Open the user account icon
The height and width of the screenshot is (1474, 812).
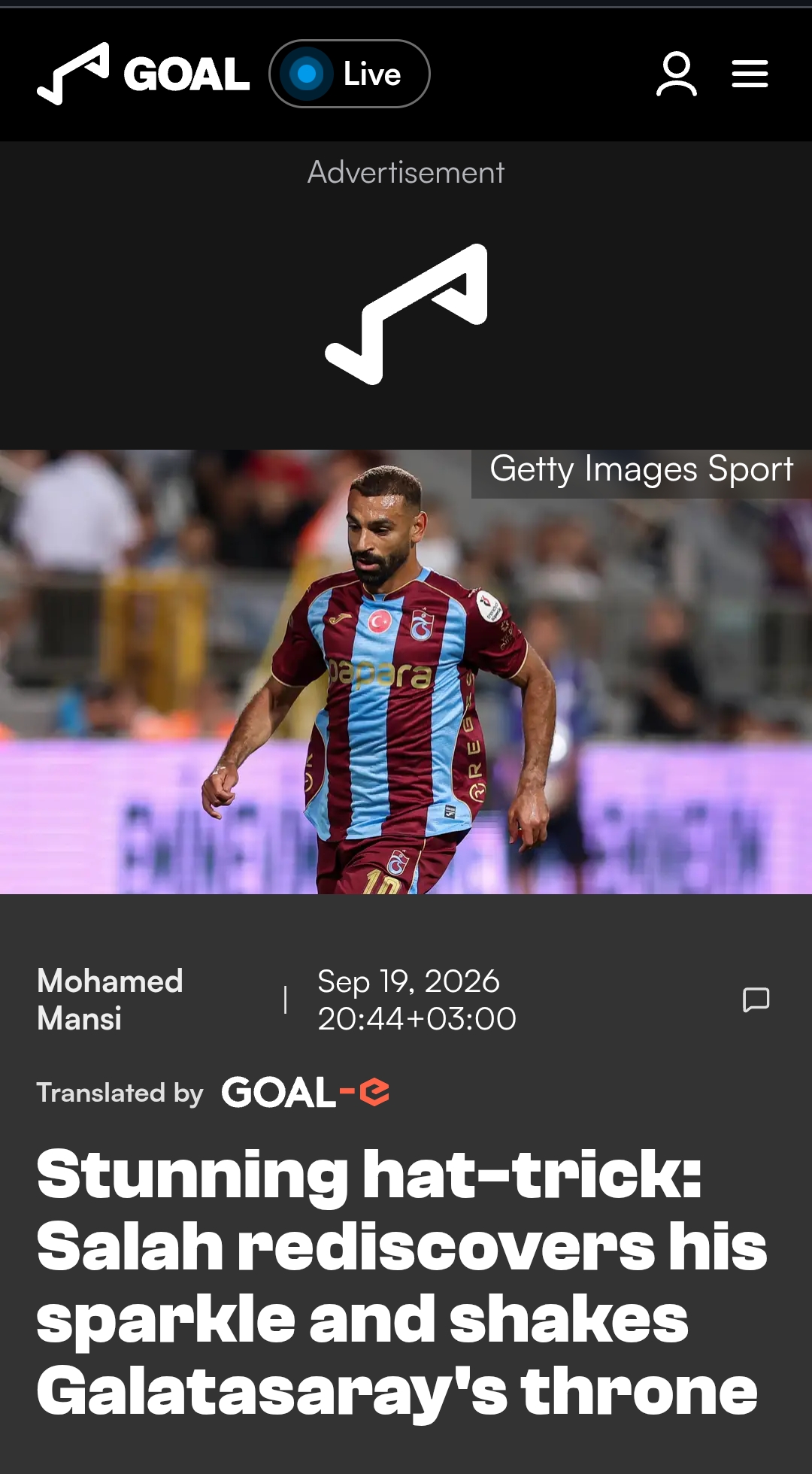click(677, 74)
